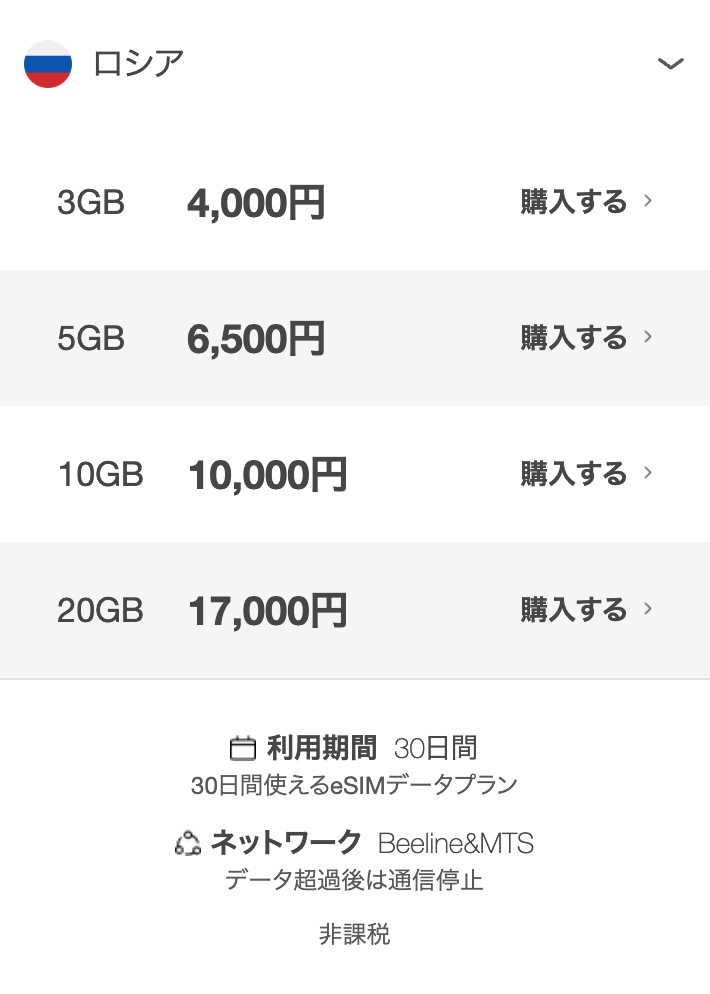The height and width of the screenshot is (994, 710).
Task: Select 購入する for the 10GB plan
Action: coord(585,474)
